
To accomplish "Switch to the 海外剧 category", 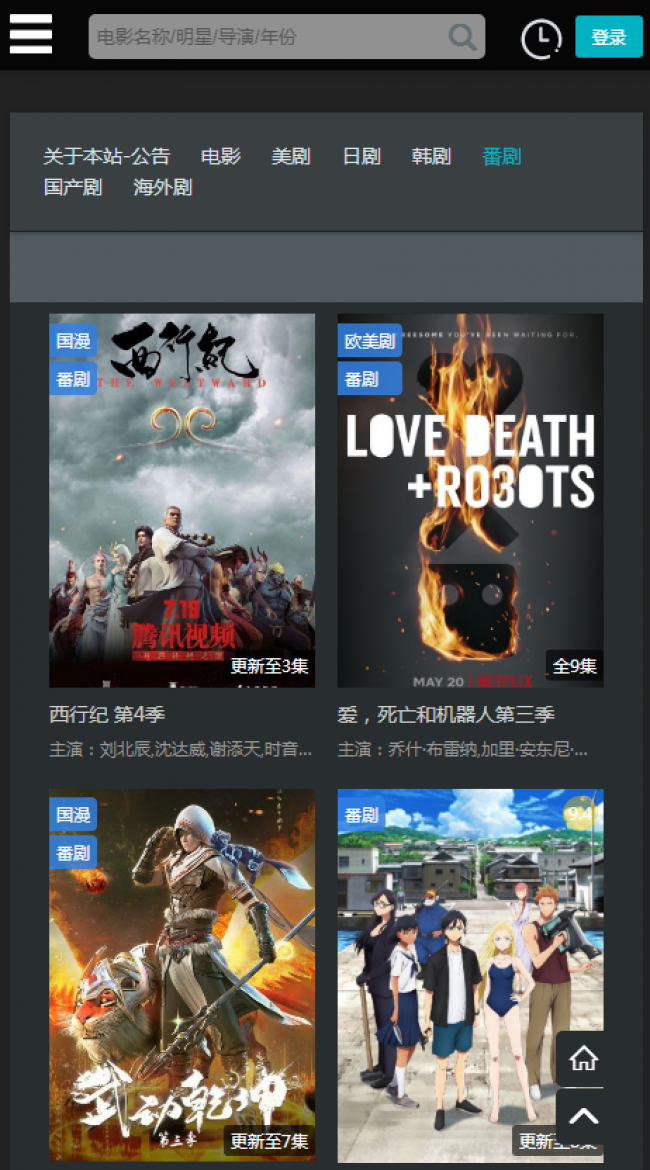I will tap(162, 187).
